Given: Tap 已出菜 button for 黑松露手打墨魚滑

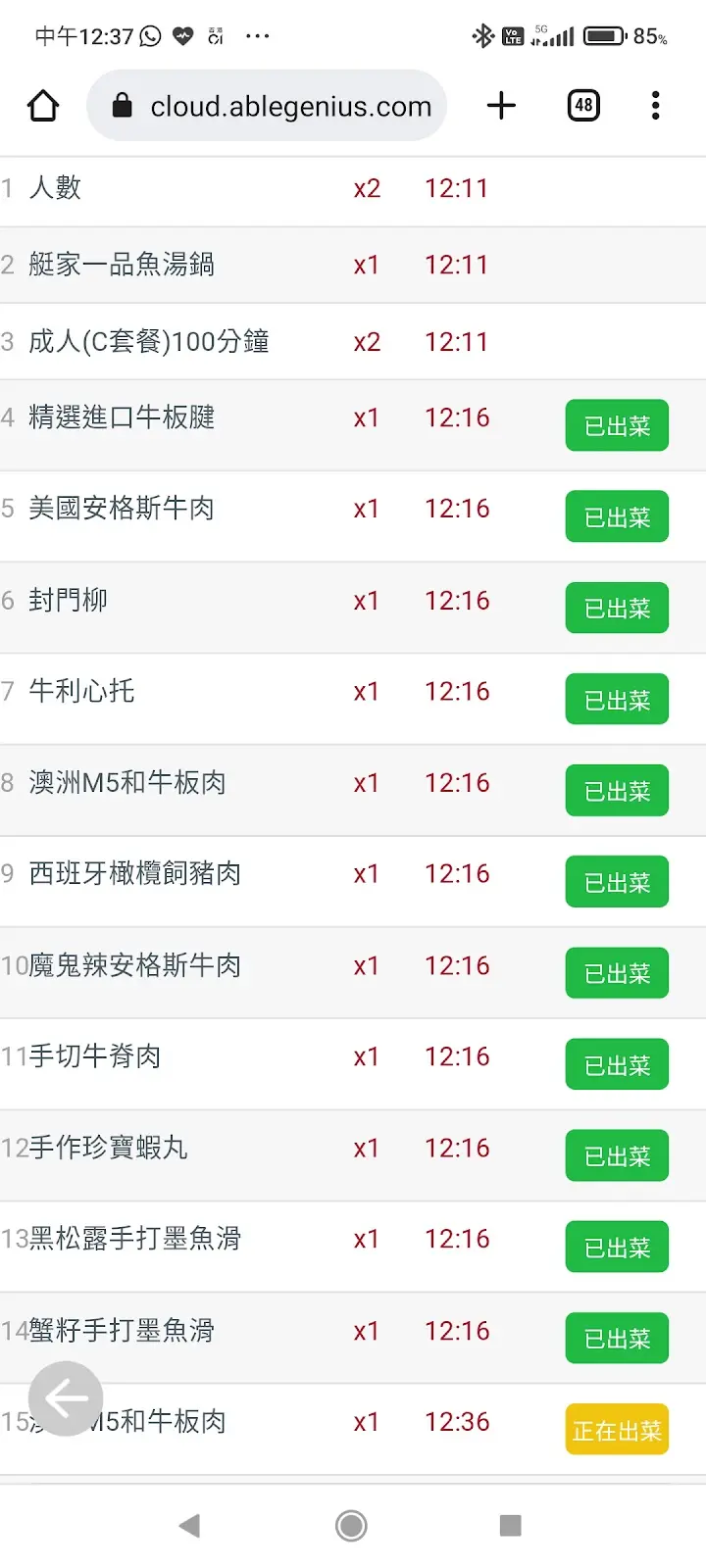Looking at the screenshot, I should point(617,1247).
